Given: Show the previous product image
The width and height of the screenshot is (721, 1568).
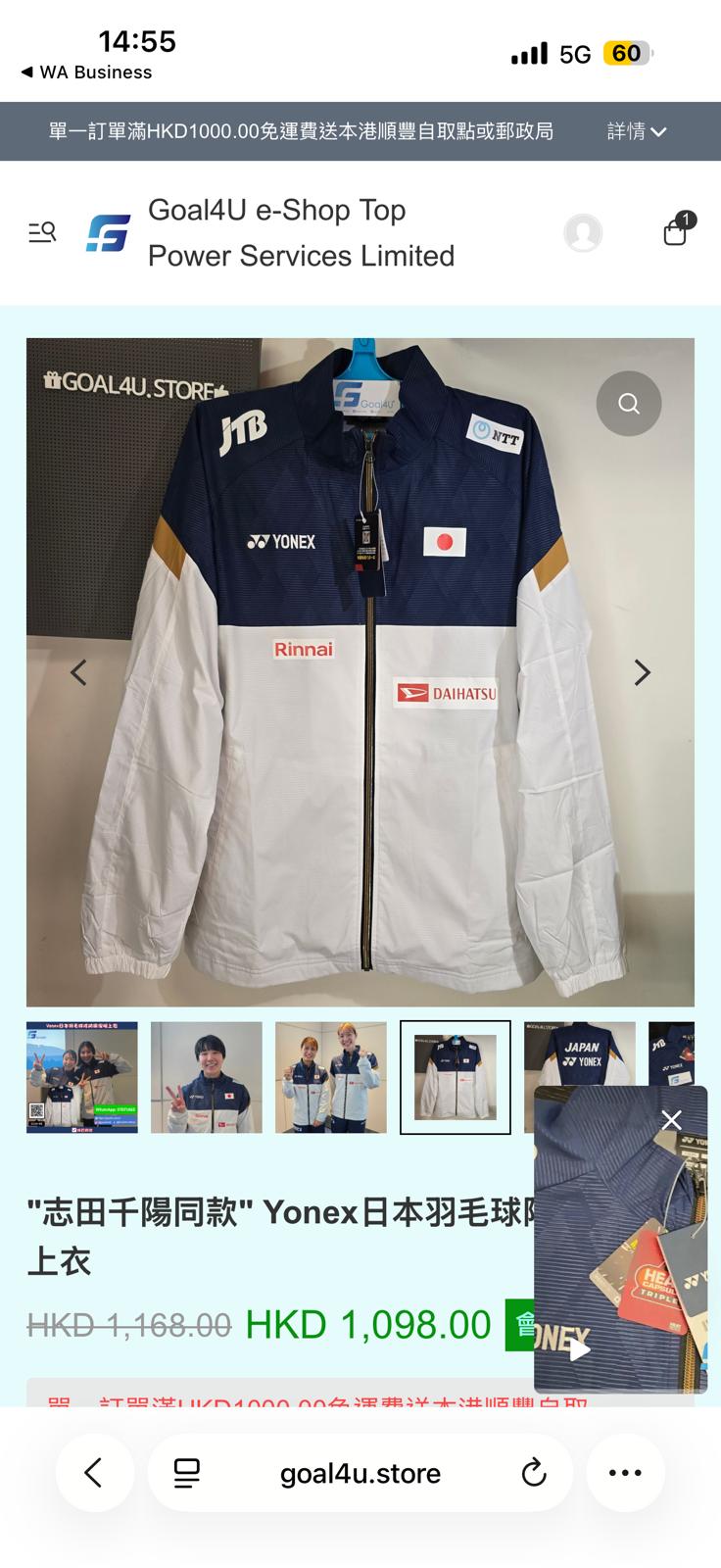Looking at the screenshot, I should pyautogui.click(x=79, y=672).
